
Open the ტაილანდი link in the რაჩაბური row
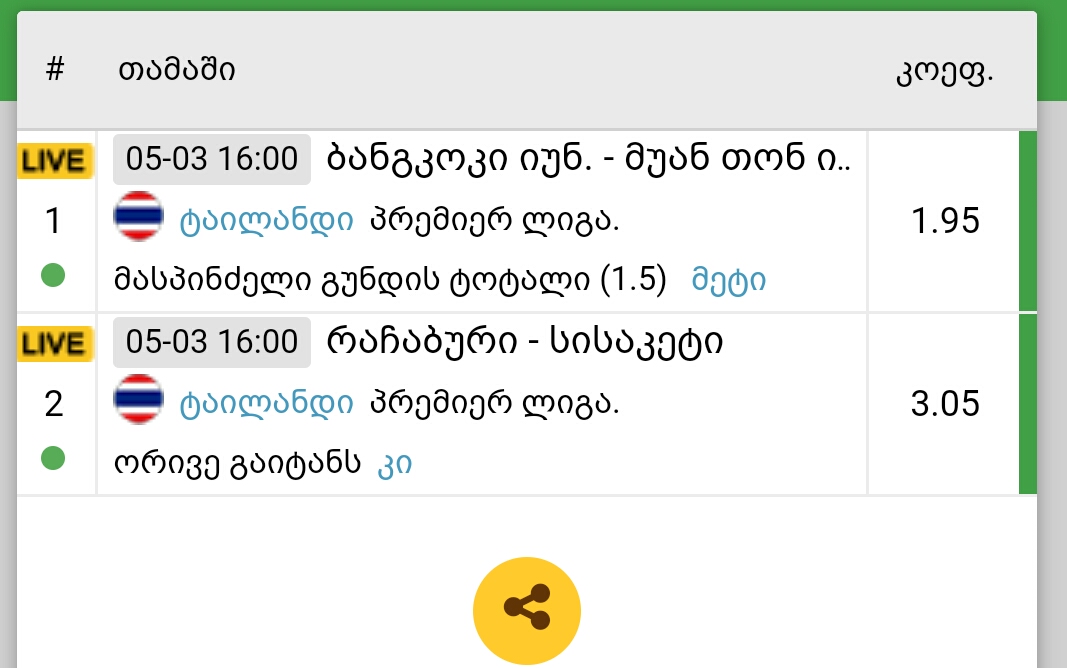pos(266,404)
